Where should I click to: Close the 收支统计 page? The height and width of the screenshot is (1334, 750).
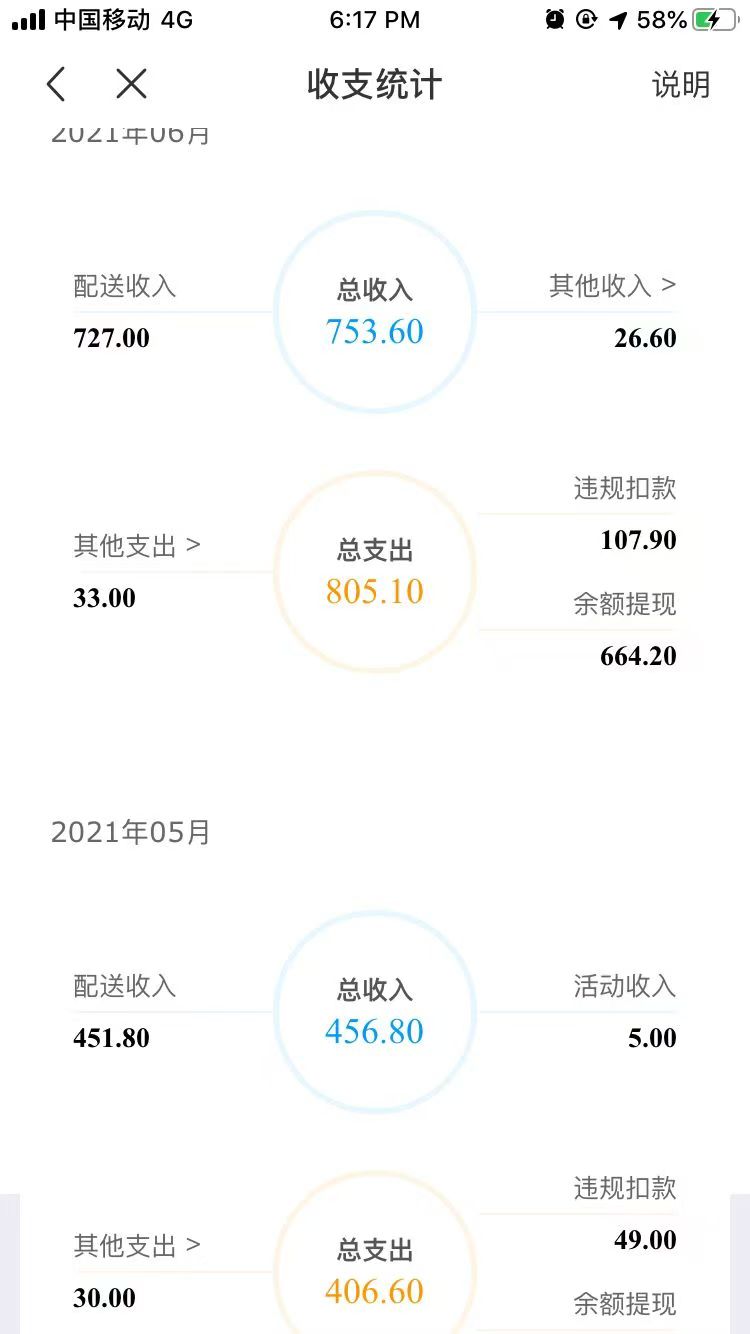point(131,84)
